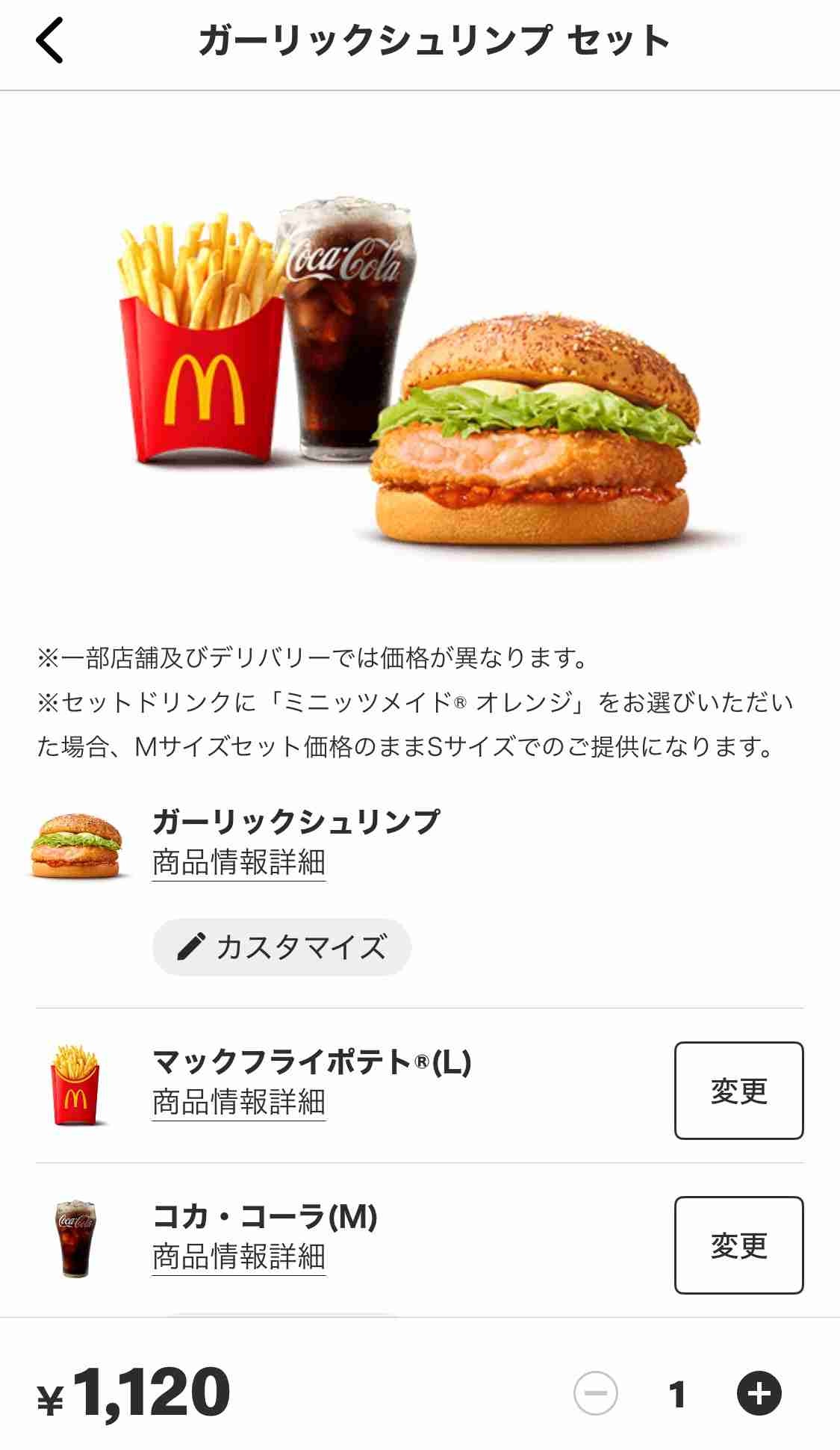Viewport: 840px width, 1450px height.
Task: Open 商品情報詳細 for コカ・コーラ(M)
Action: [239, 1257]
